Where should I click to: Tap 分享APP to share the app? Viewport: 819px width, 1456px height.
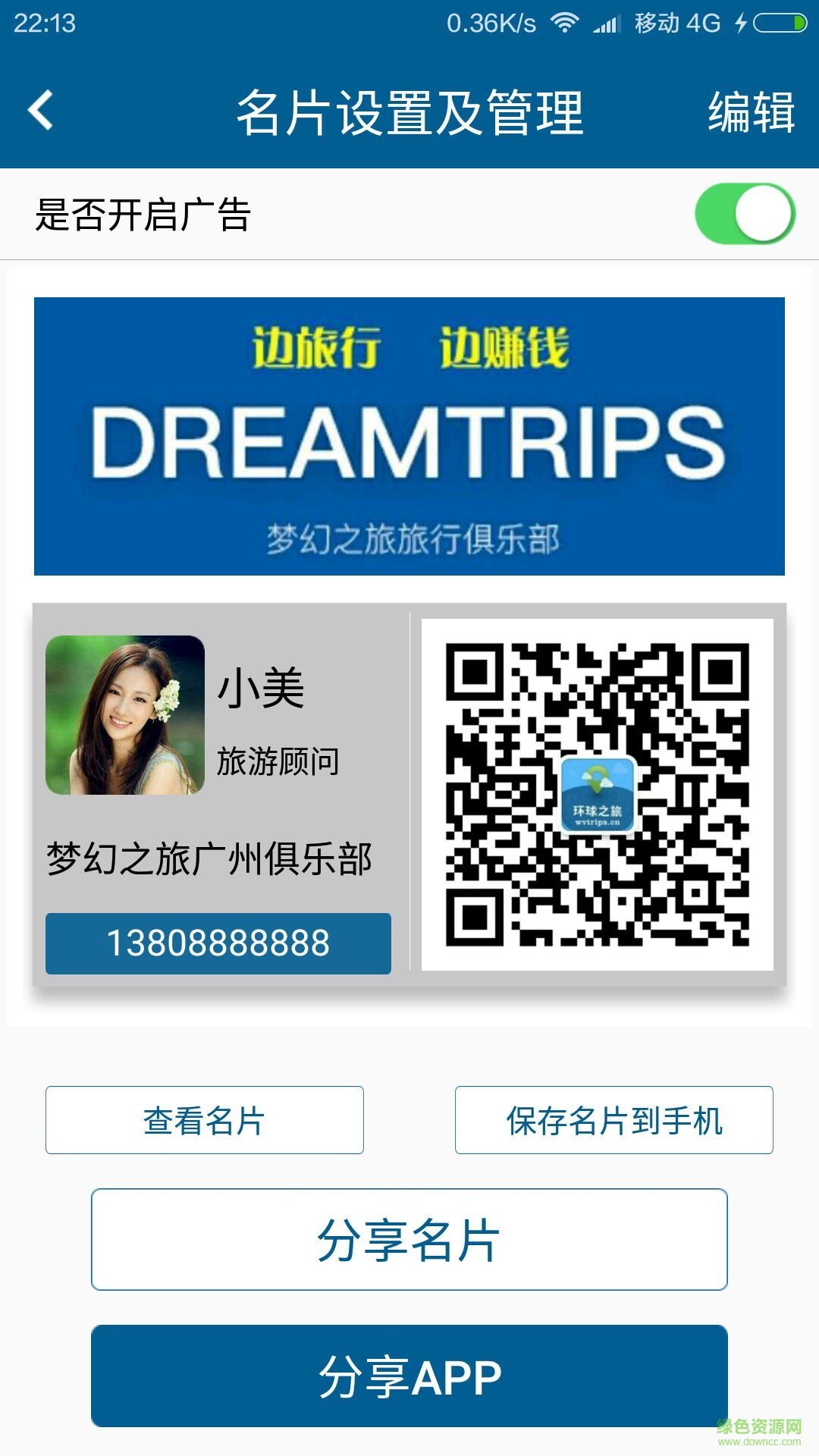pos(409,1376)
